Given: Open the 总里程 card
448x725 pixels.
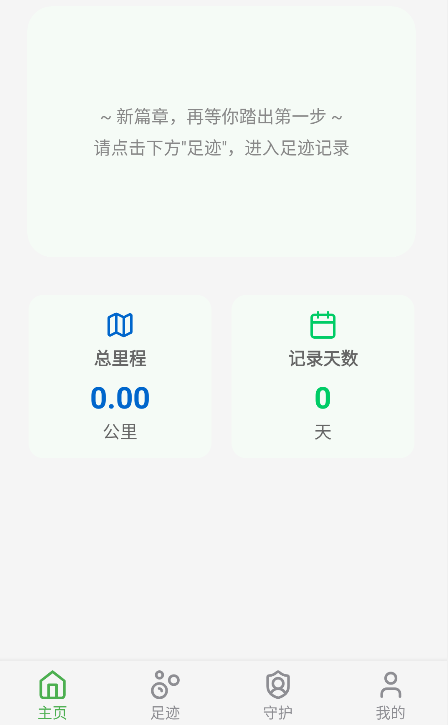Looking at the screenshot, I should [120, 376].
